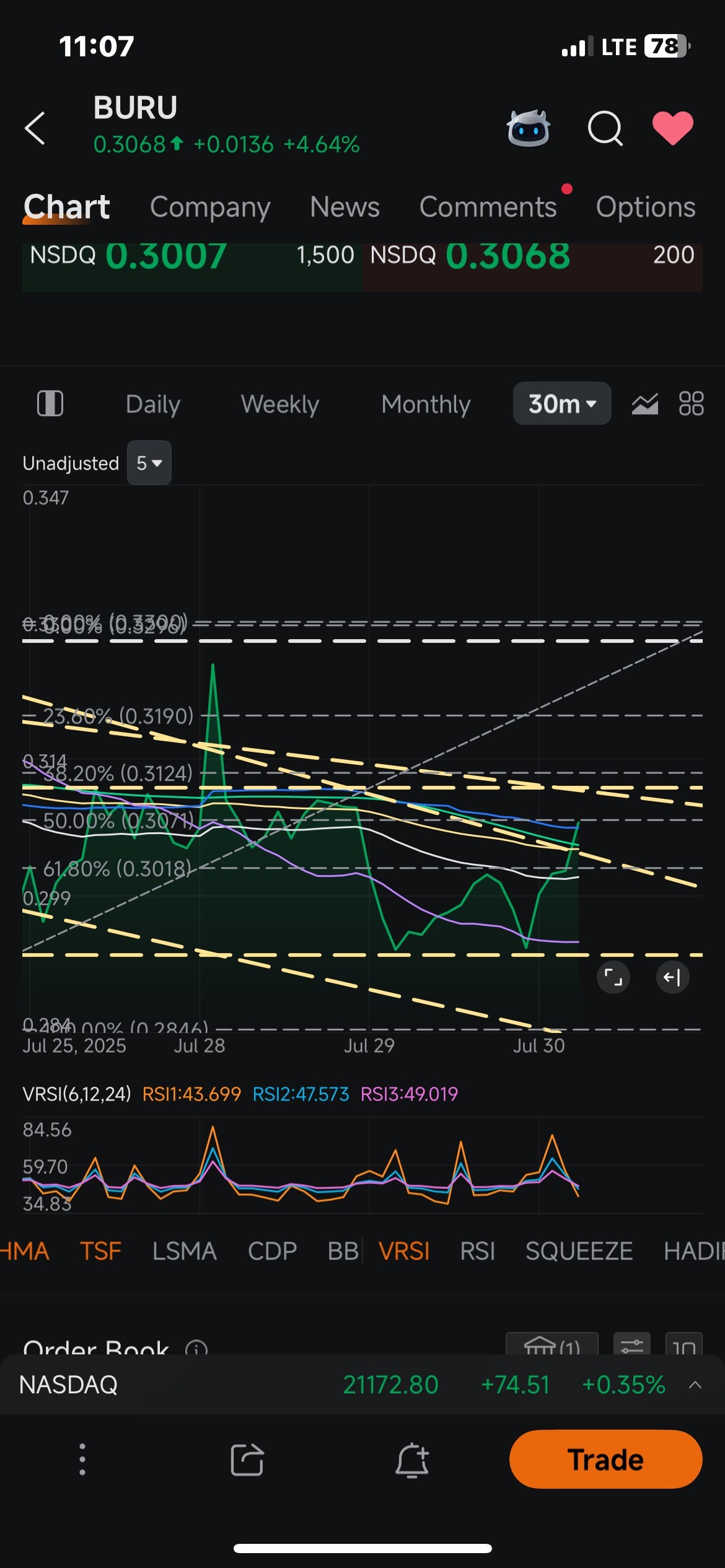Switch to the Company tab

210,207
